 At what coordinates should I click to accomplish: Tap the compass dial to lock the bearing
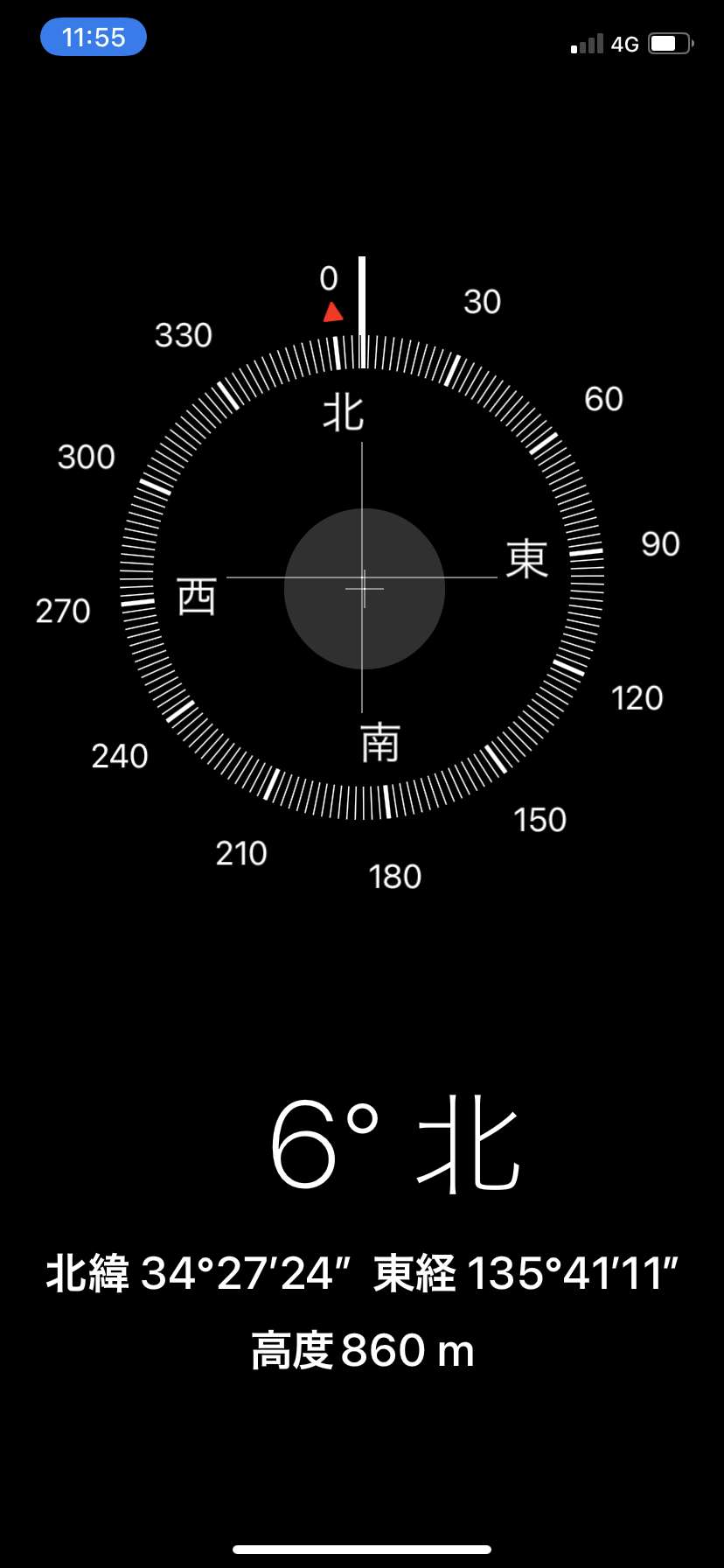point(362,577)
